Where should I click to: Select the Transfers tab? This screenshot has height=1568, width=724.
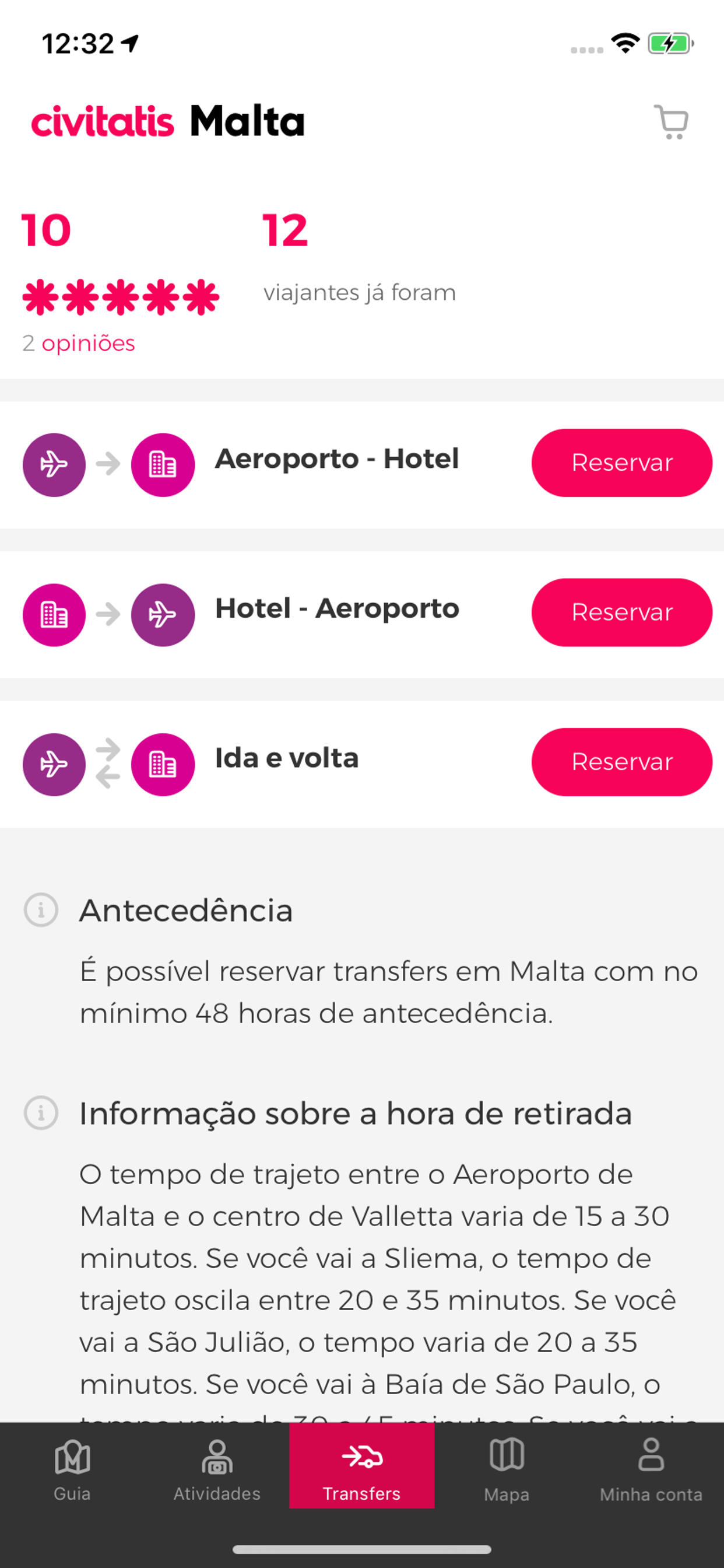(362, 1466)
